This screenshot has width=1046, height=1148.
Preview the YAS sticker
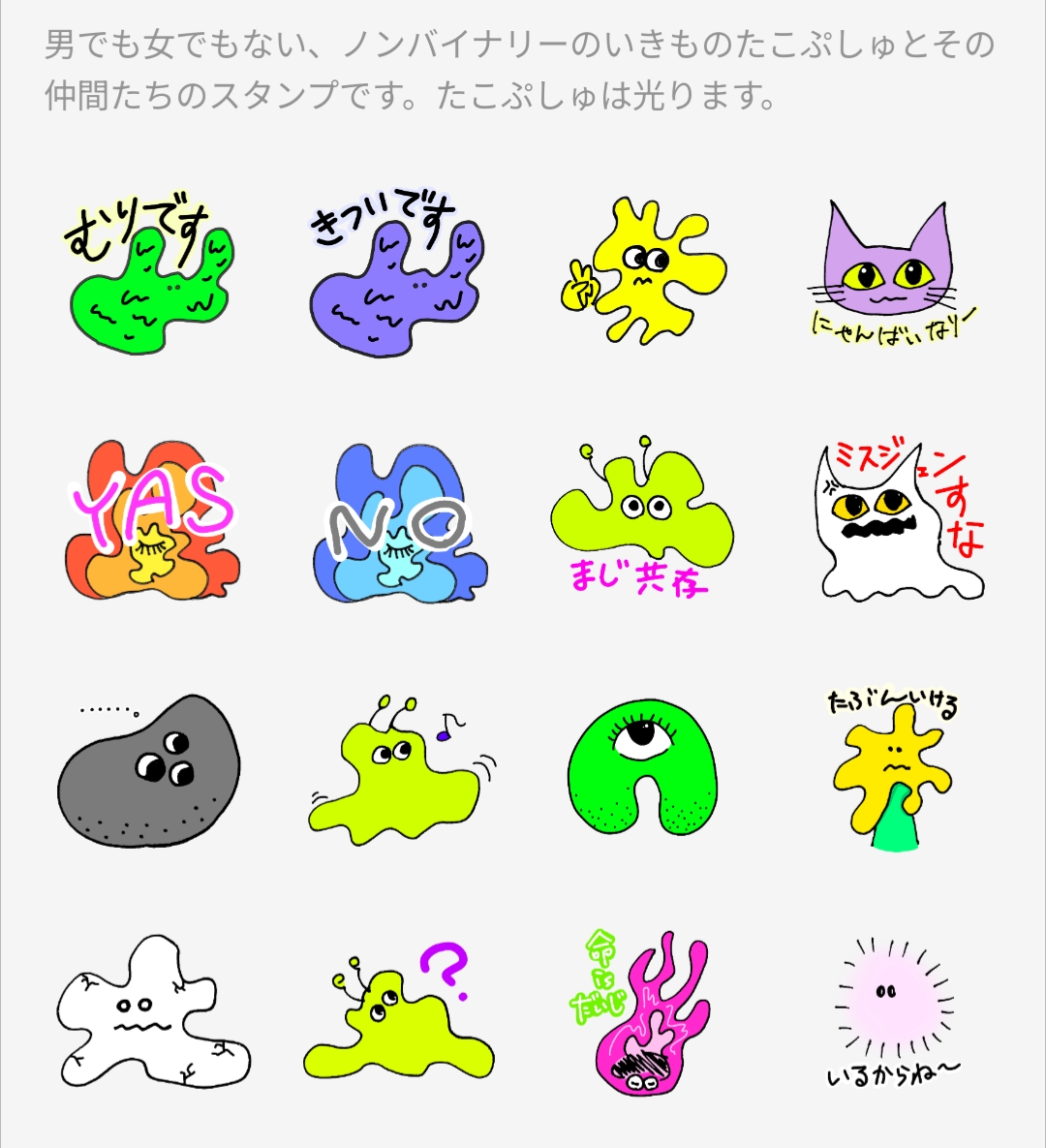(150, 523)
